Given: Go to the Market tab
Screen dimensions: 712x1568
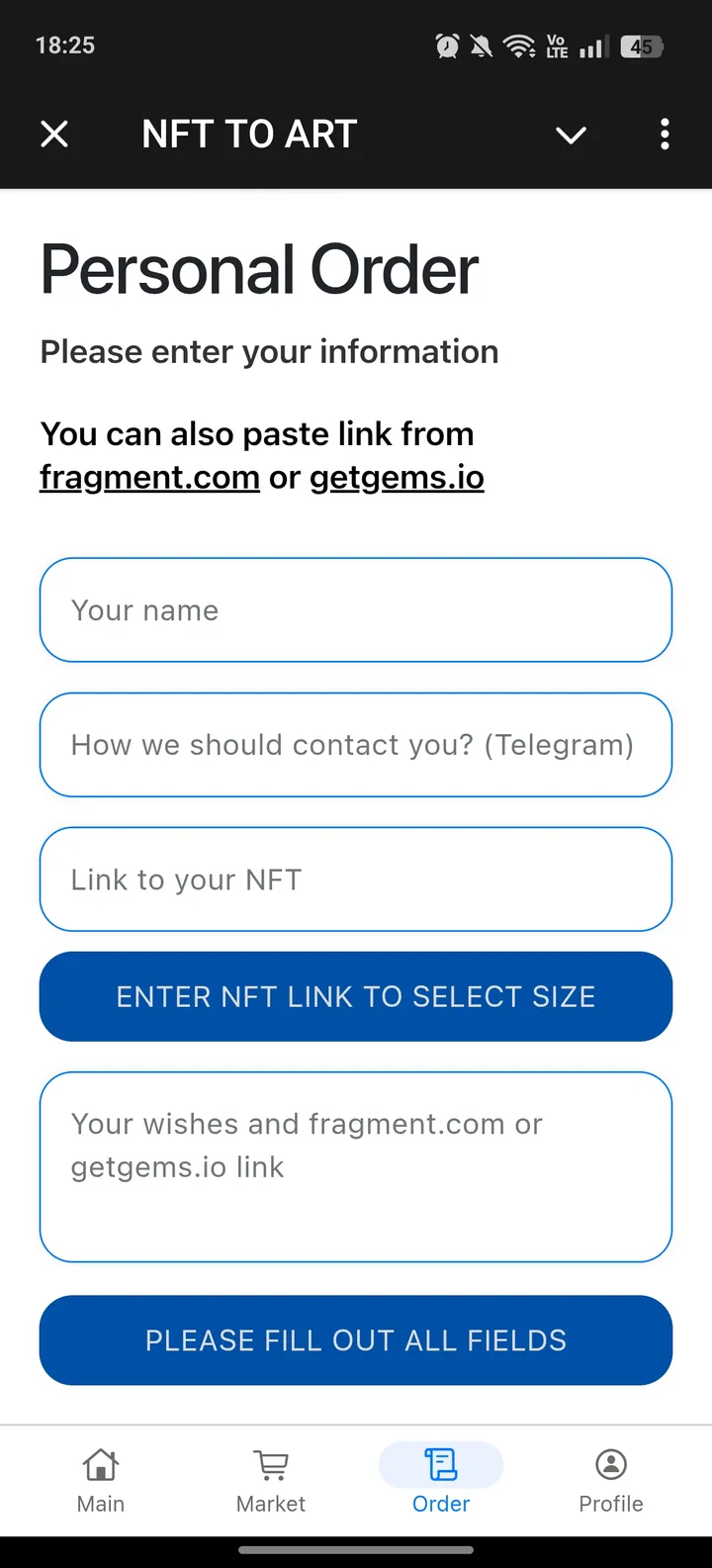Looking at the screenshot, I should coord(271,1481).
